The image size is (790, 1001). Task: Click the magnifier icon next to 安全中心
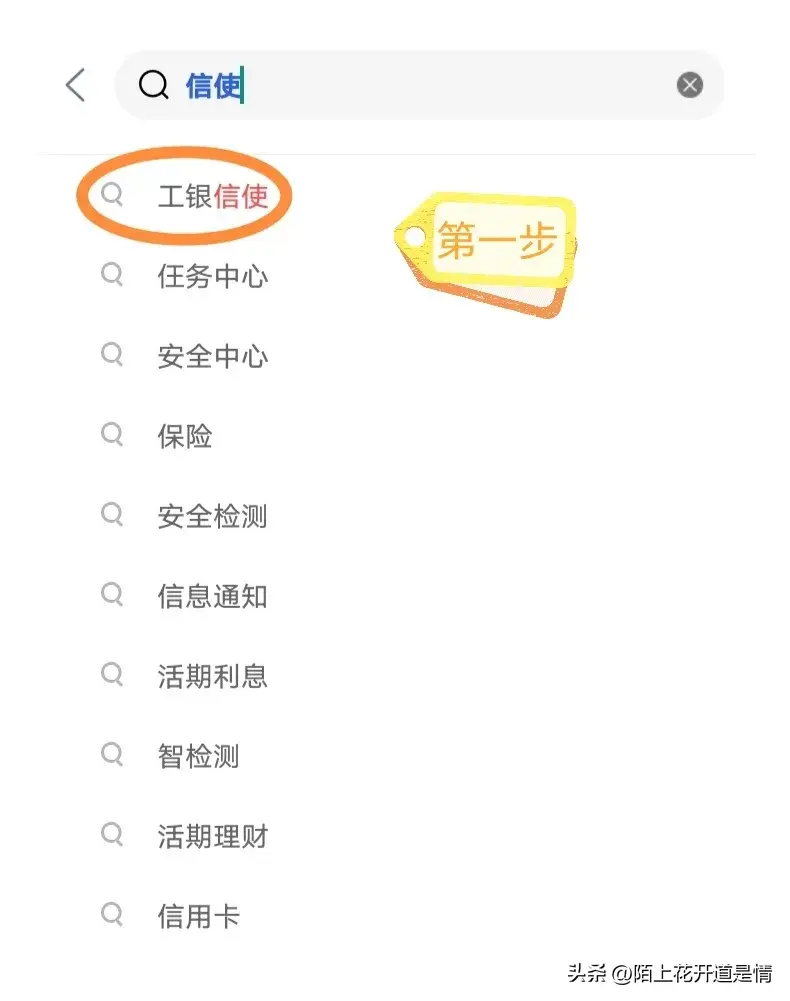tap(111, 356)
